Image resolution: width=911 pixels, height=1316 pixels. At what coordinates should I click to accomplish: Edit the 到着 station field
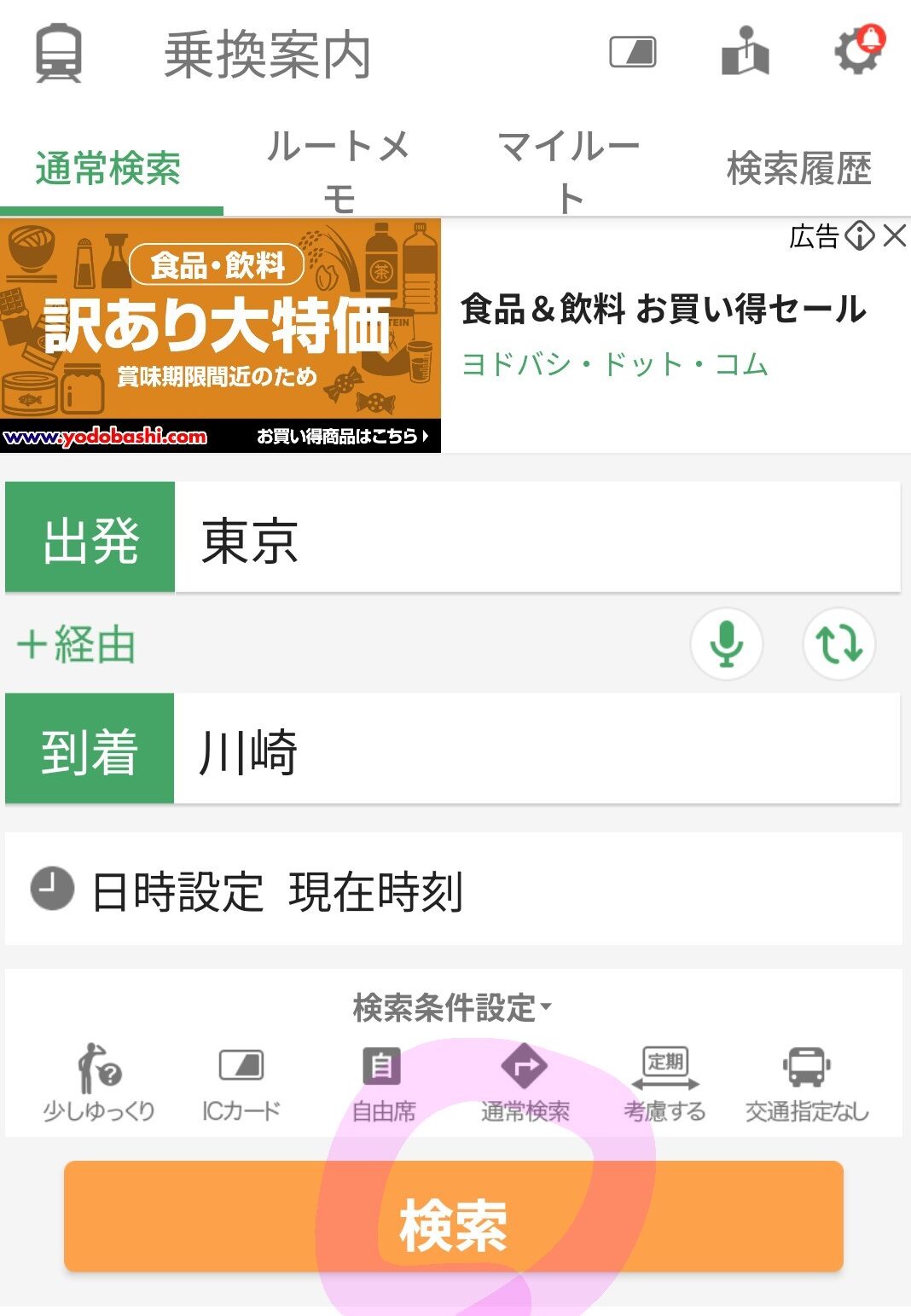(x=537, y=750)
